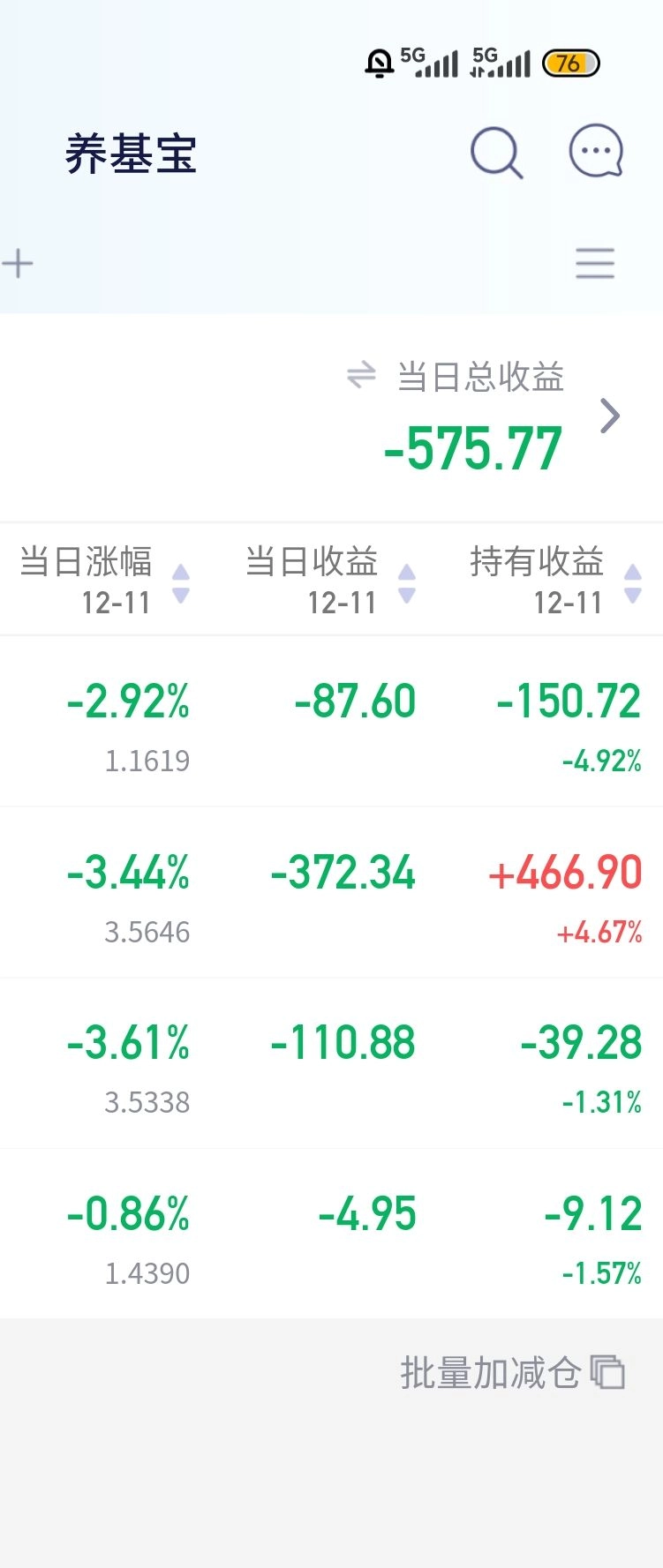Open the messages chat bubble icon
The width and height of the screenshot is (663, 1568).
coord(596,151)
